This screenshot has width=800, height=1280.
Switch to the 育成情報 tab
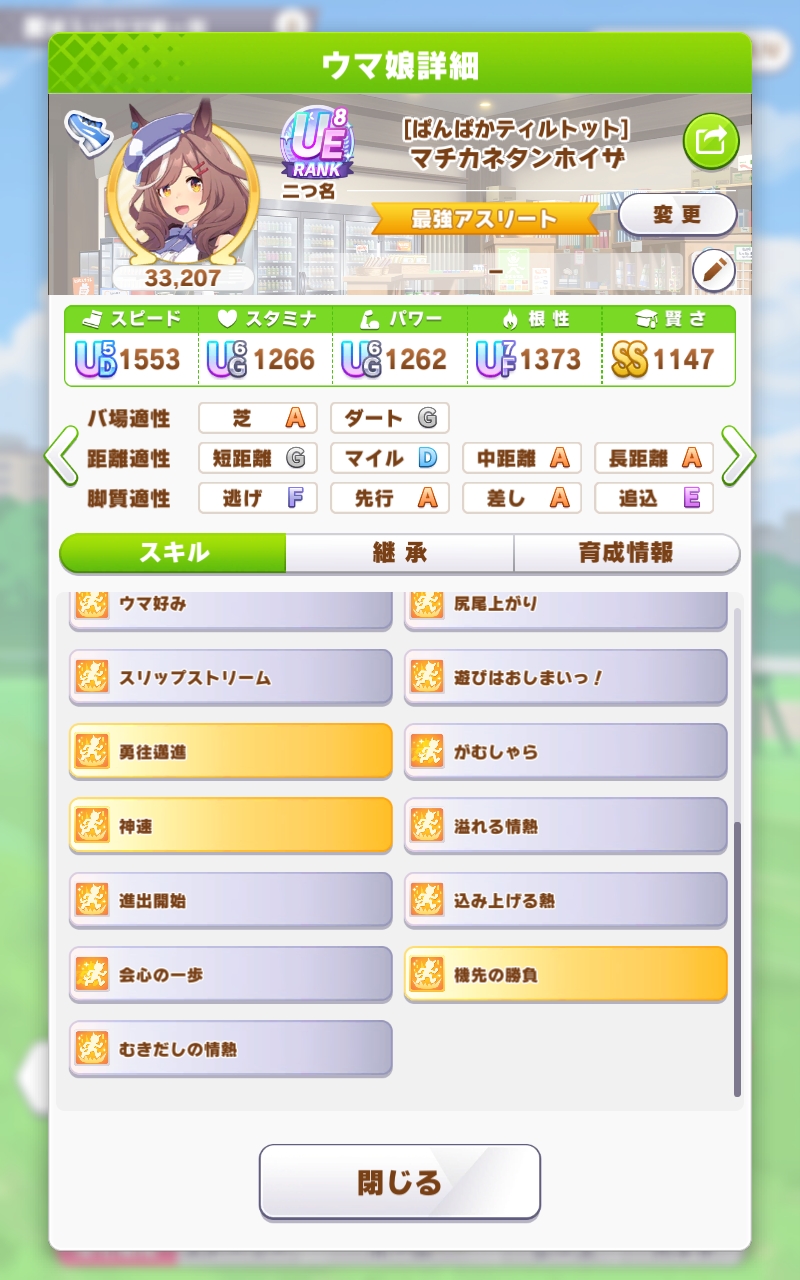[626, 552]
